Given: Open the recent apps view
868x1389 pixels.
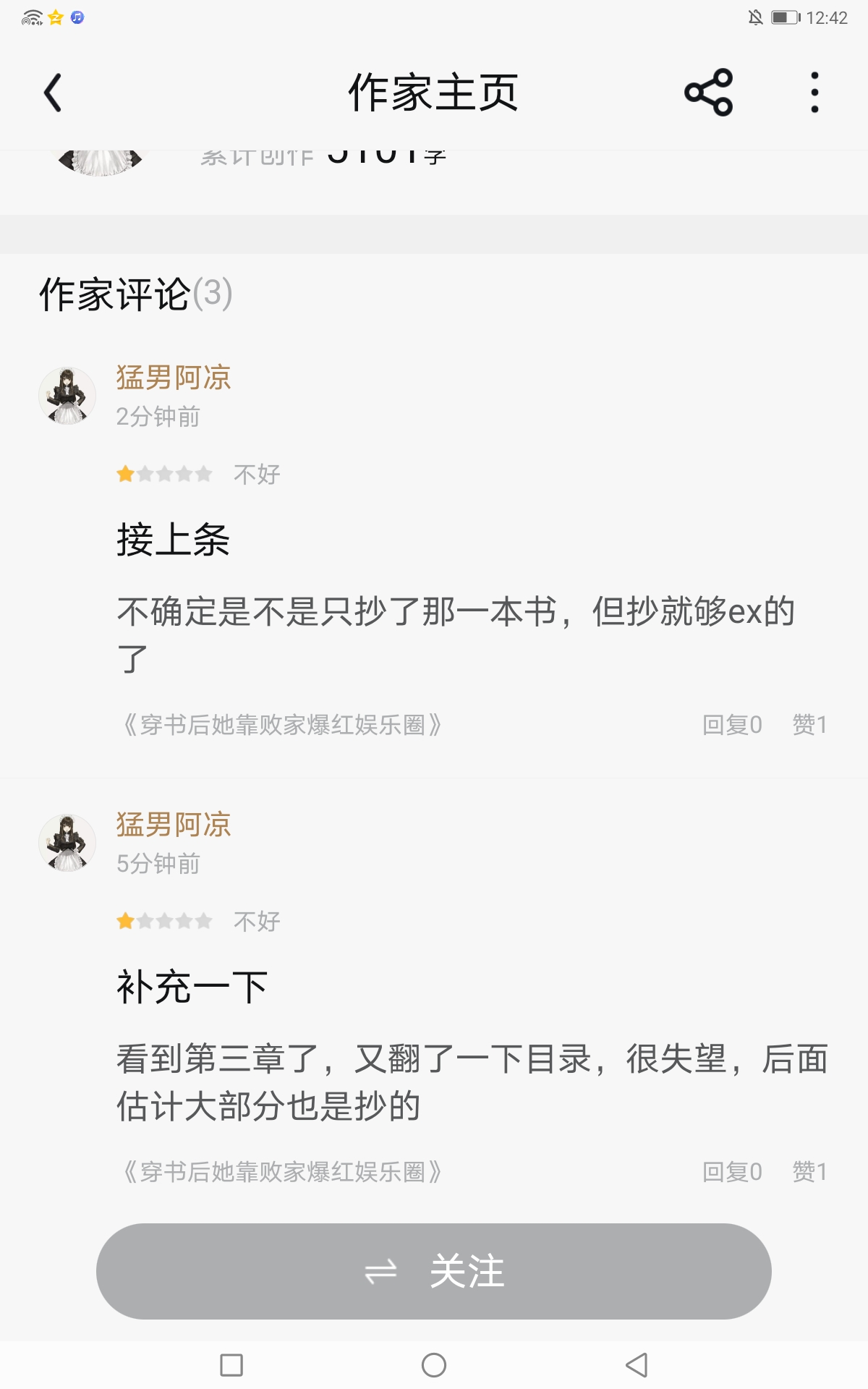Looking at the screenshot, I should (231, 1365).
